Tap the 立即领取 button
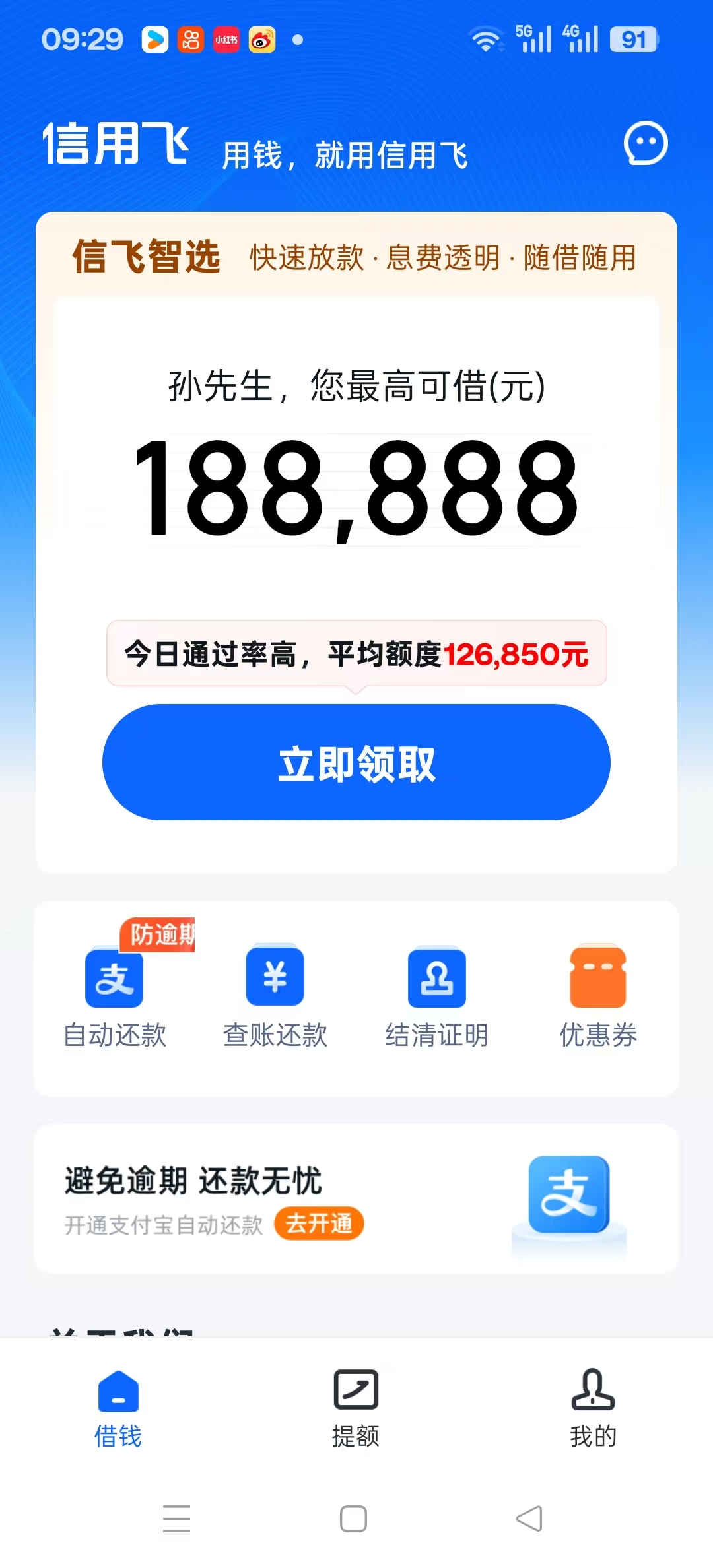713x1568 pixels. click(x=356, y=762)
